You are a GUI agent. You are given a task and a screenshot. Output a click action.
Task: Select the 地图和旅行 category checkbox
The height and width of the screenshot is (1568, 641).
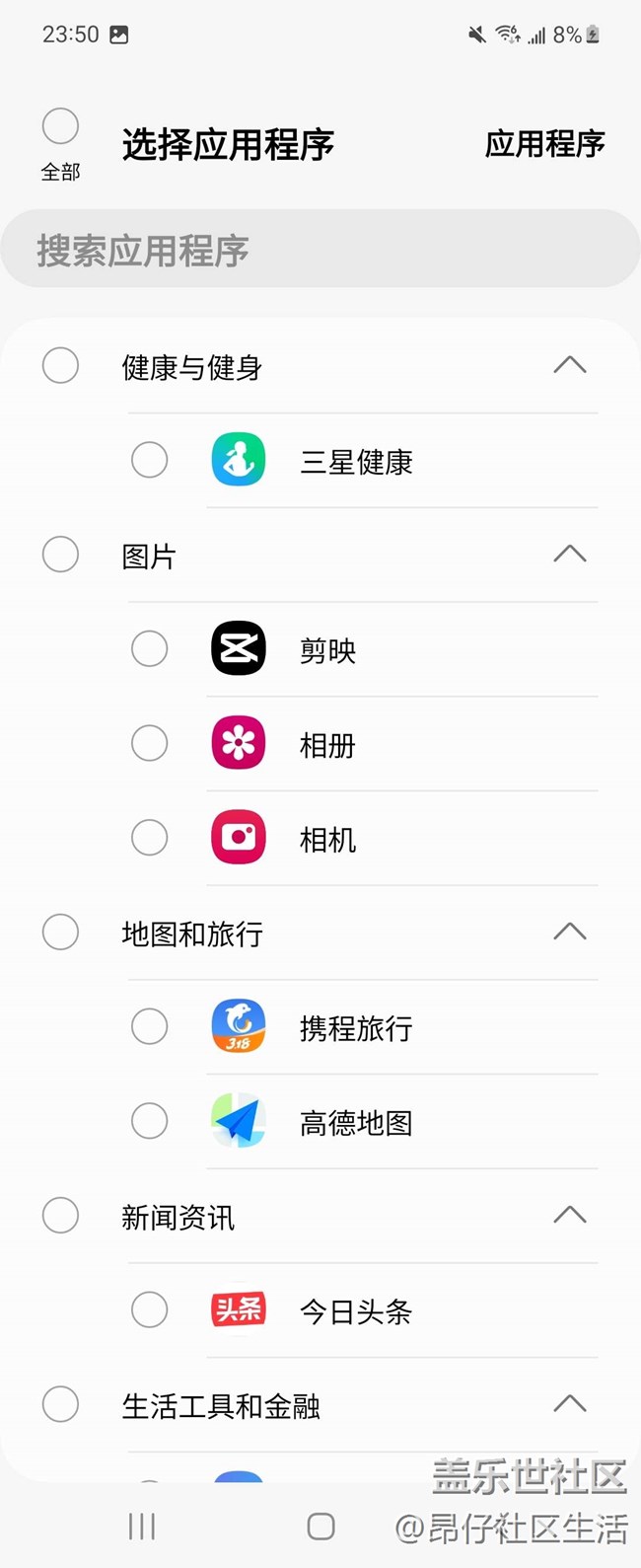60,933
